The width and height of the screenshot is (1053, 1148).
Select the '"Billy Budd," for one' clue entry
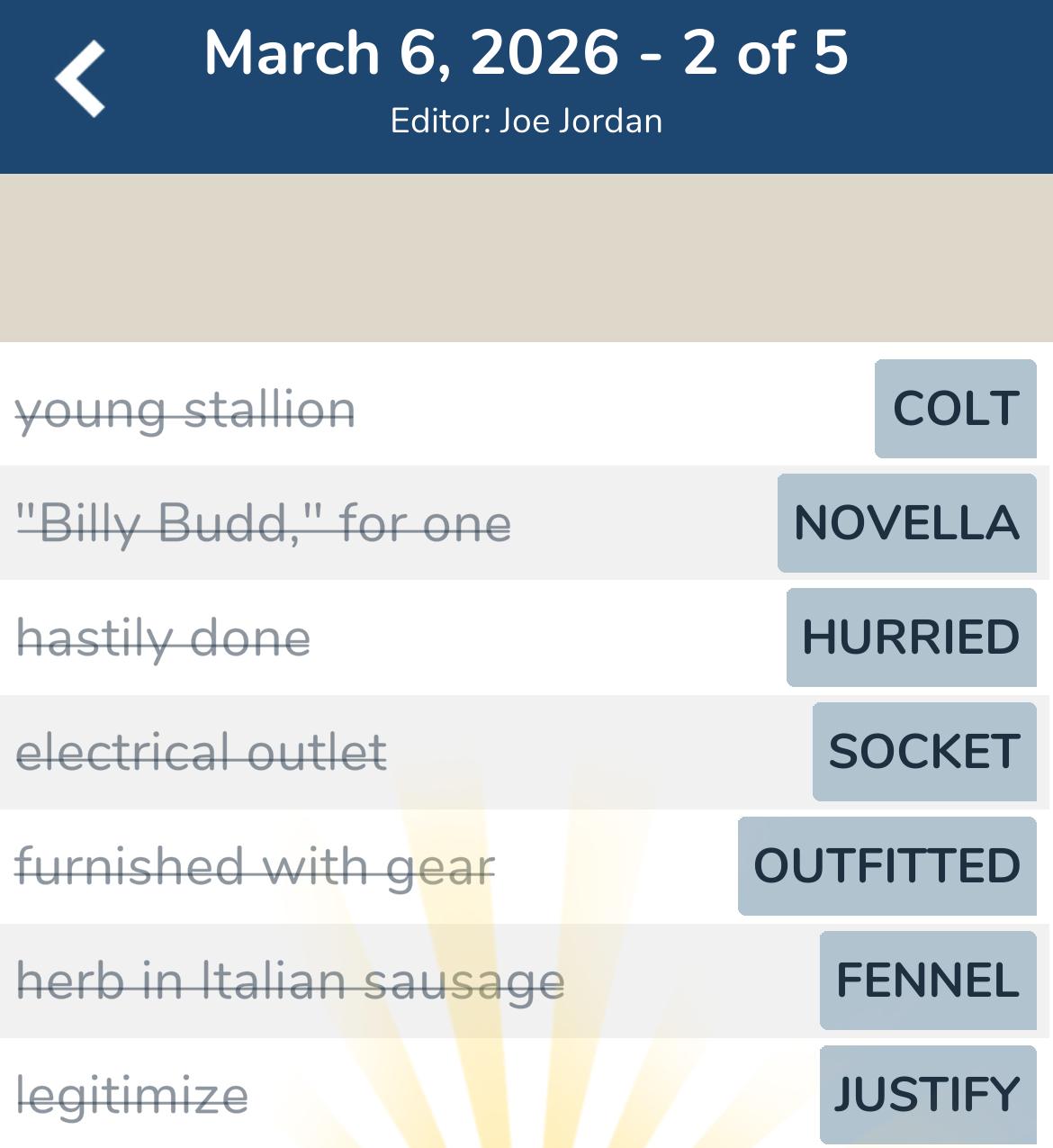tap(264, 524)
